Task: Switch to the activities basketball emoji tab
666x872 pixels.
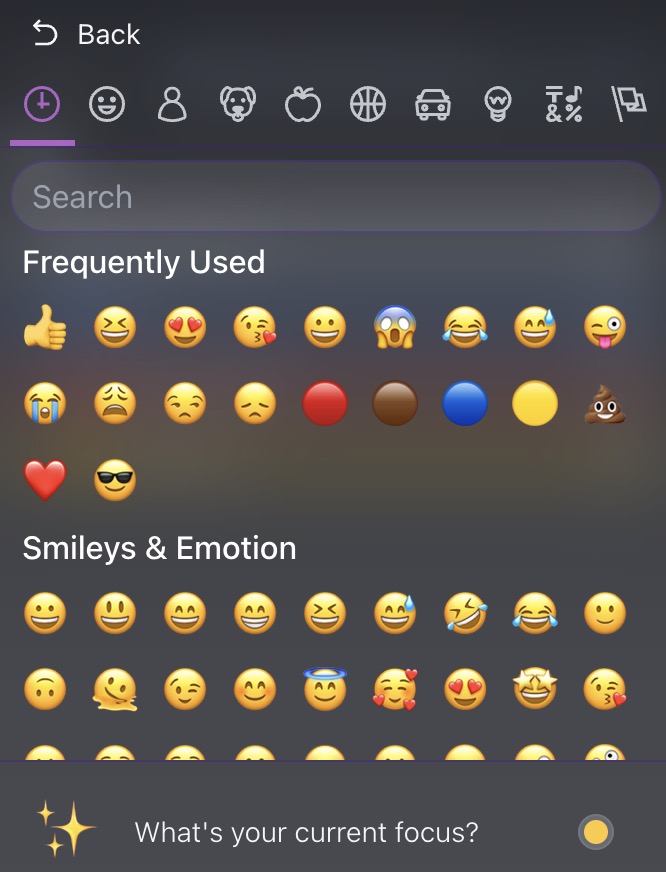Action: [x=367, y=104]
